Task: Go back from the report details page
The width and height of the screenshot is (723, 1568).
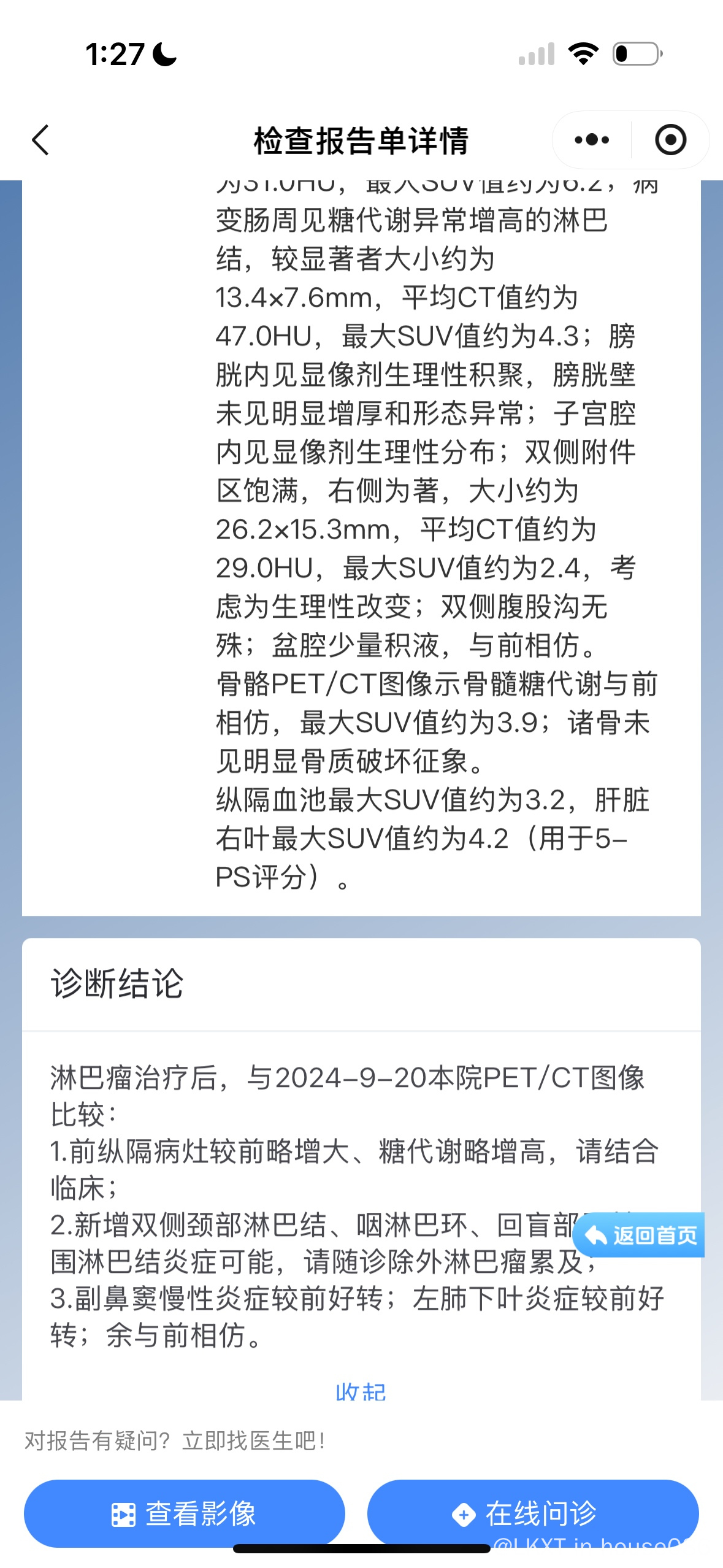Action: pyautogui.click(x=40, y=140)
